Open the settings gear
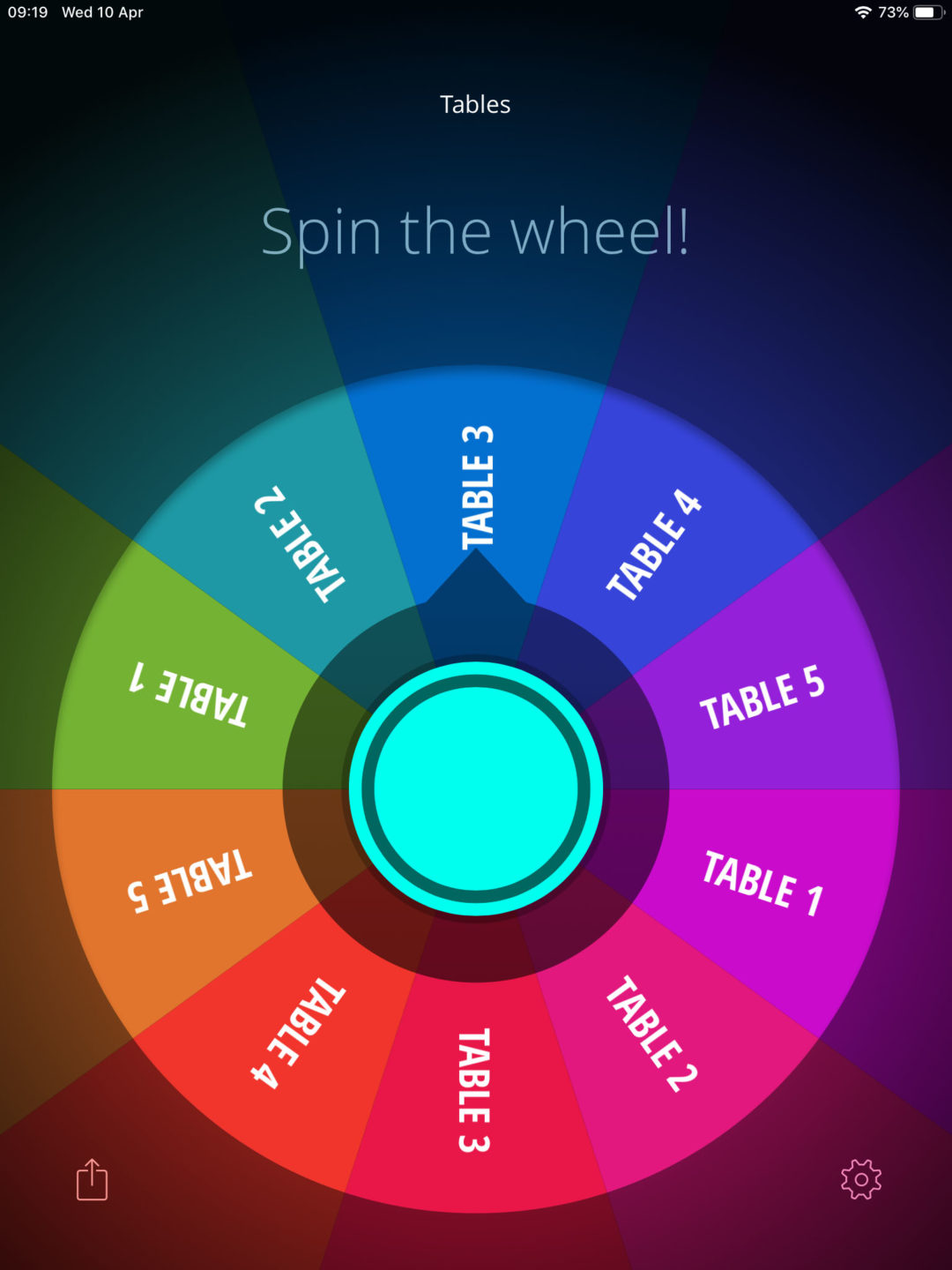This screenshot has width=952, height=1270. click(860, 1180)
